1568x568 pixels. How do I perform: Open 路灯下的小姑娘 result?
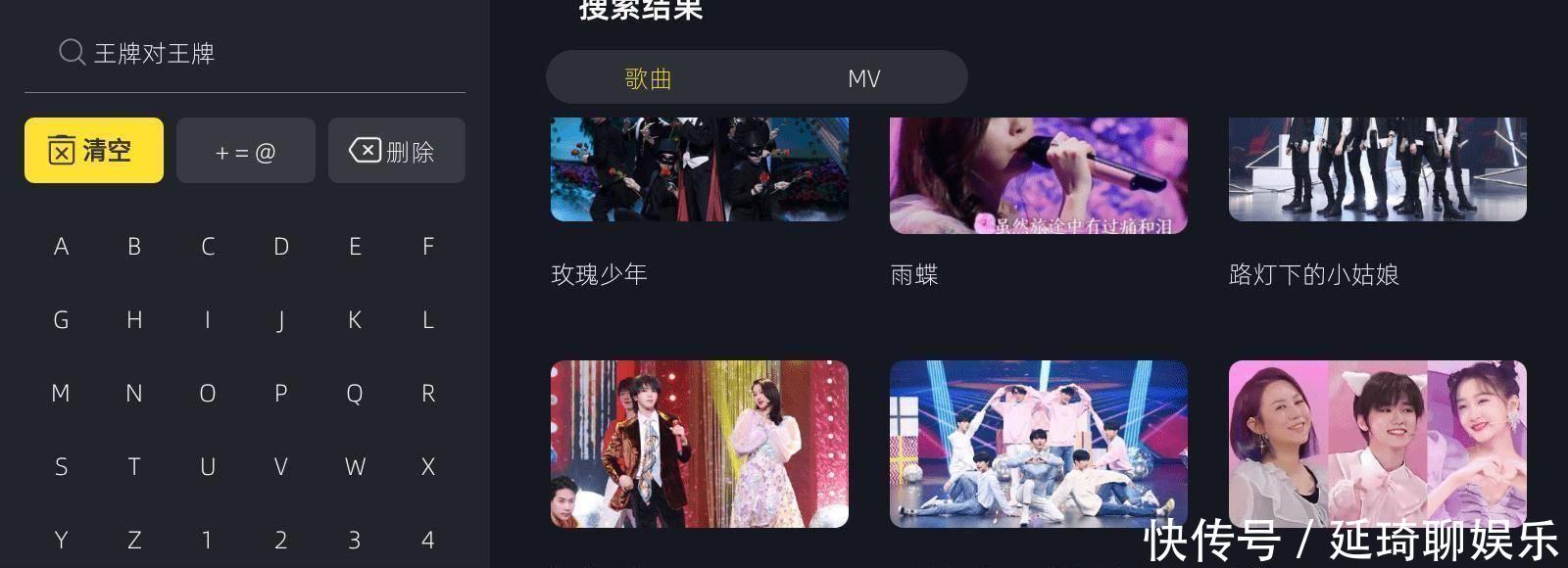pos(1377,171)
